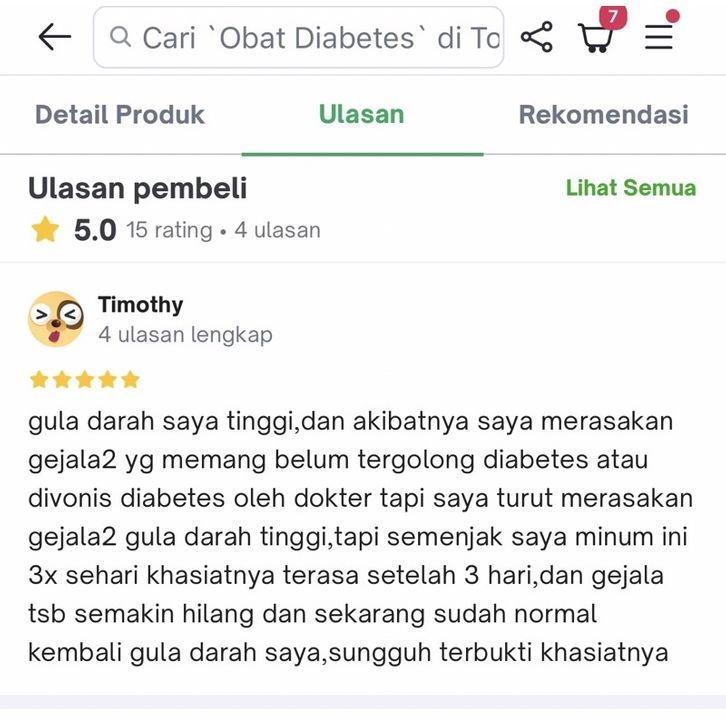Go back using the arrow icon

click(x=54, y=37)
